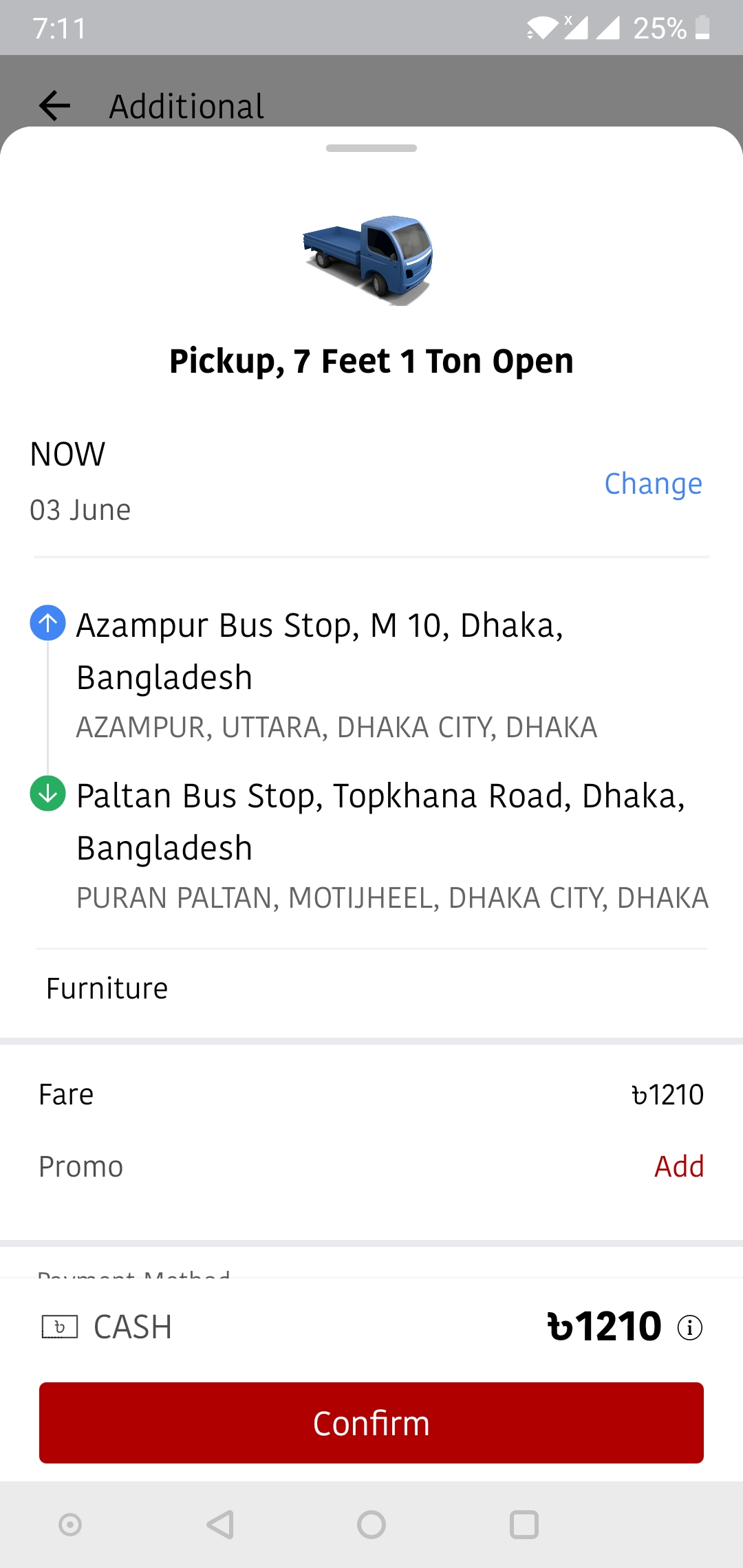Show fare details via info icon
This screenshot has height=1568, width=743.
[x=690, y=1327]
